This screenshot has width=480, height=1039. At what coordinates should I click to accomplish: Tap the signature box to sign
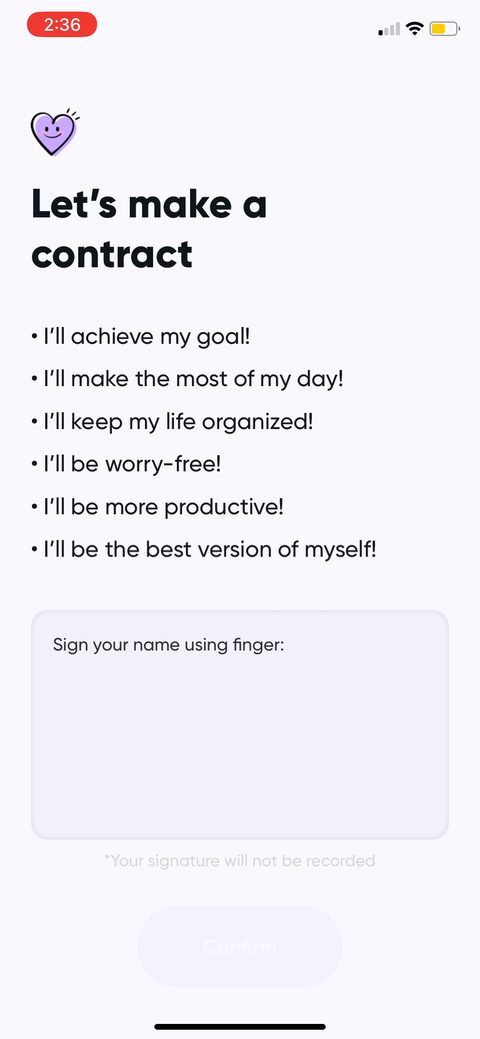pyautogui.click(x=240, y=724)
